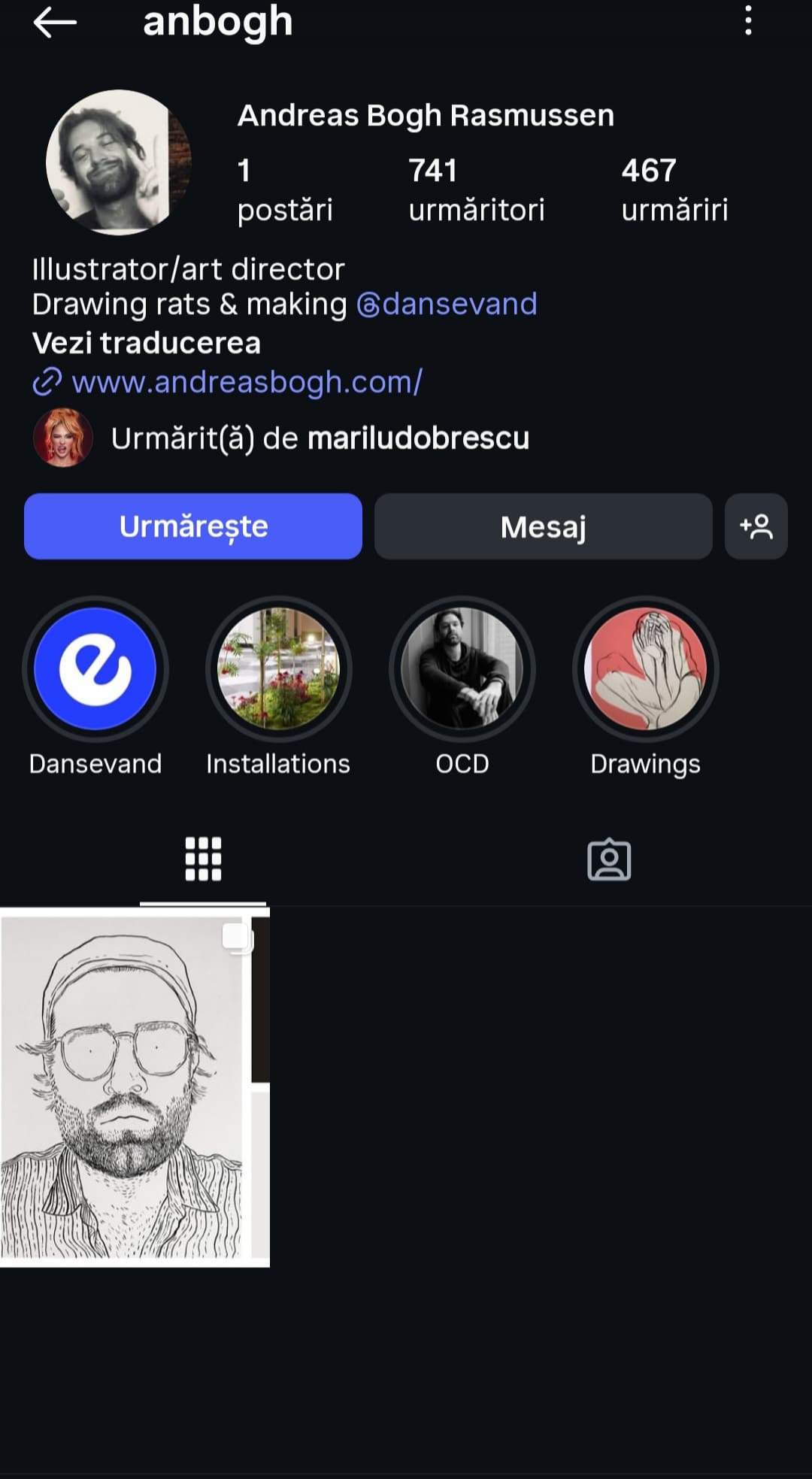Go back using the arrow icon
This screenshot has width=812, height=1479.
coord(55,23)
